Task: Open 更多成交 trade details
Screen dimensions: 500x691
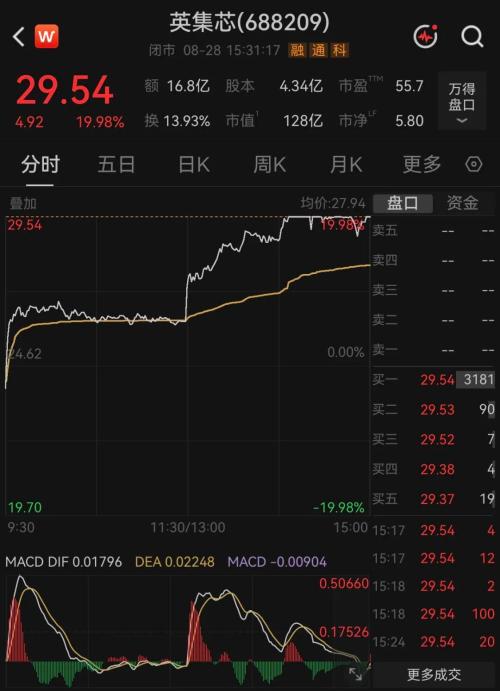Action: click(x=434, y=674)
